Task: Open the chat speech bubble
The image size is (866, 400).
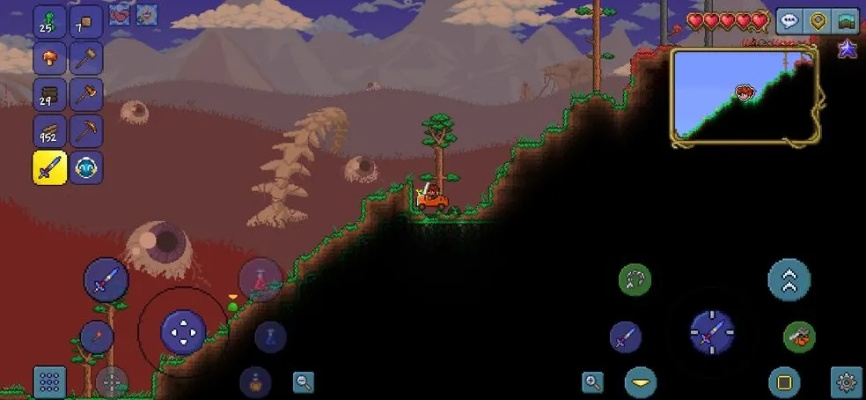Action: click(x=788, y=21)
